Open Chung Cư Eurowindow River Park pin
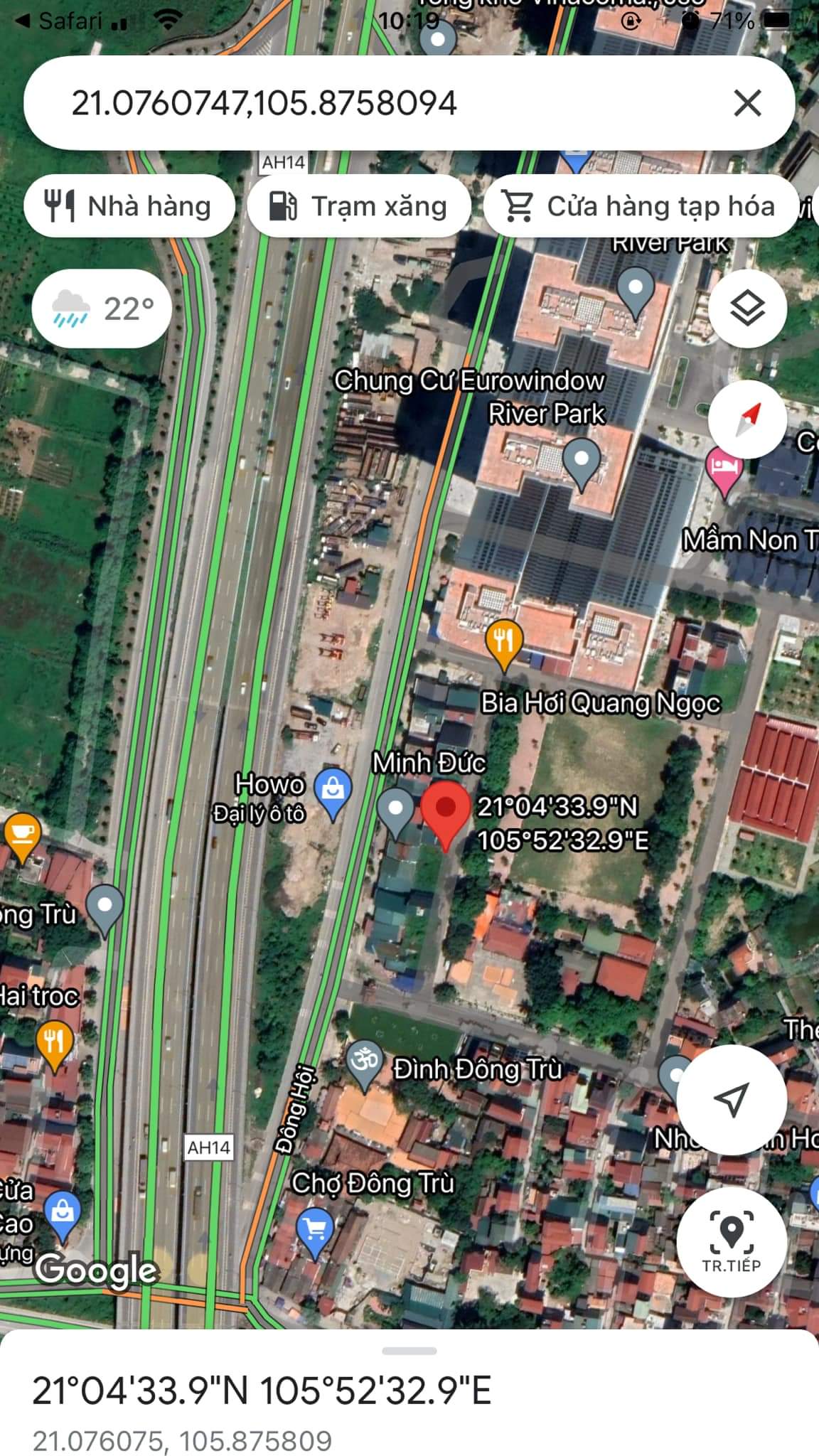This screenshot has height=1456, width=819. pos(582,461)
